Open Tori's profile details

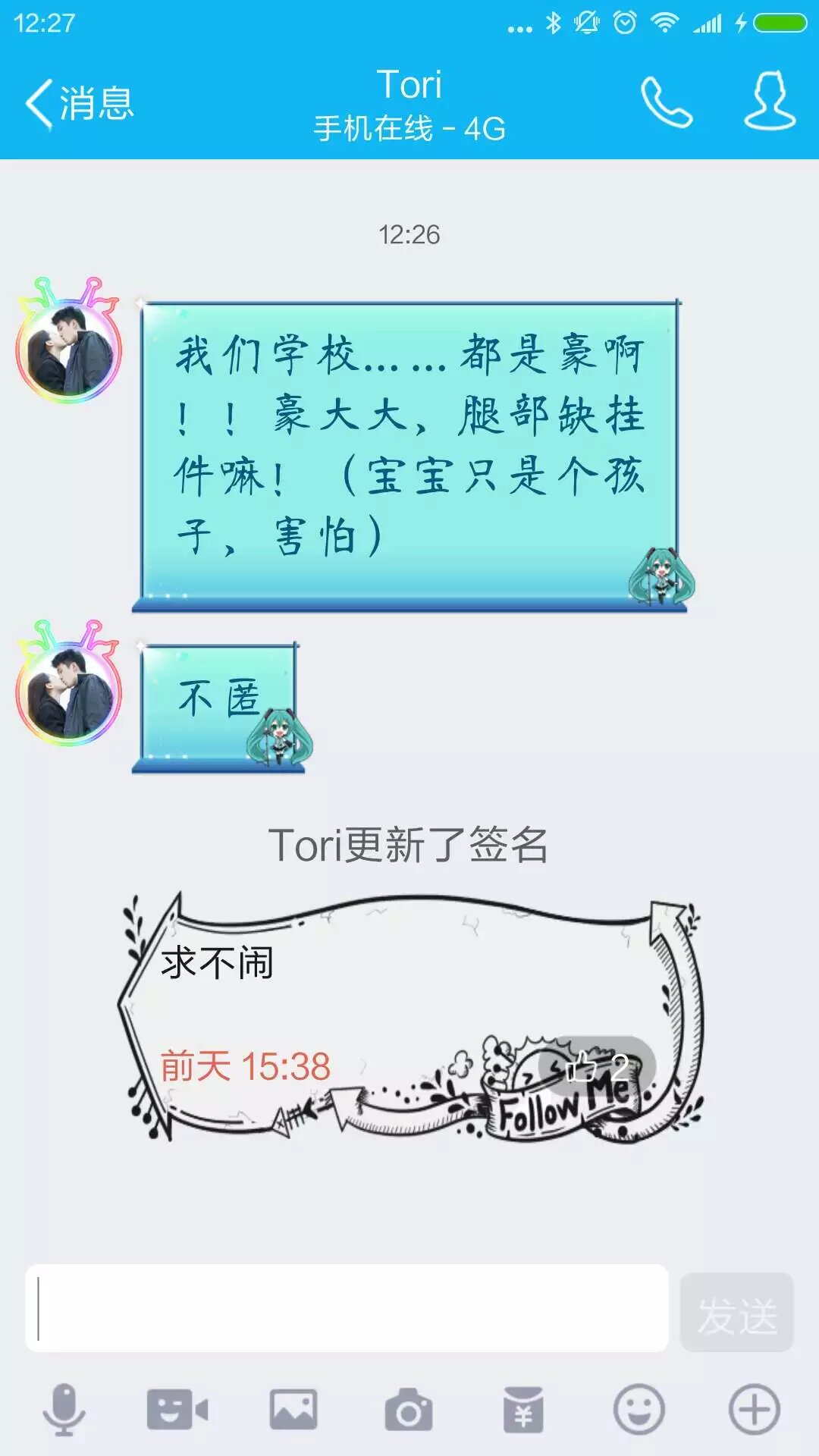click(769, 102)
